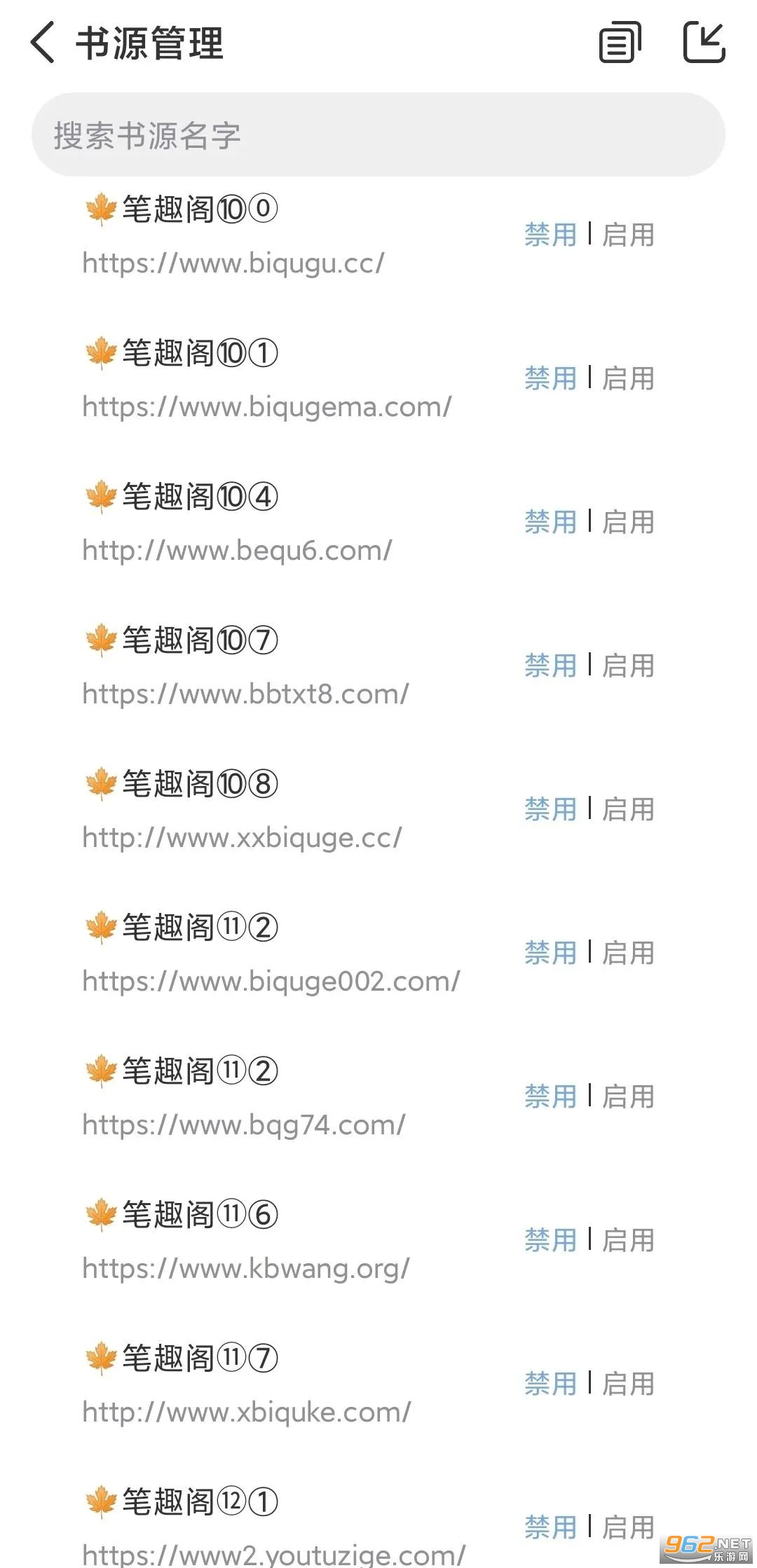
Task: Enable the bbtxt8.com source
Action: 628,666
